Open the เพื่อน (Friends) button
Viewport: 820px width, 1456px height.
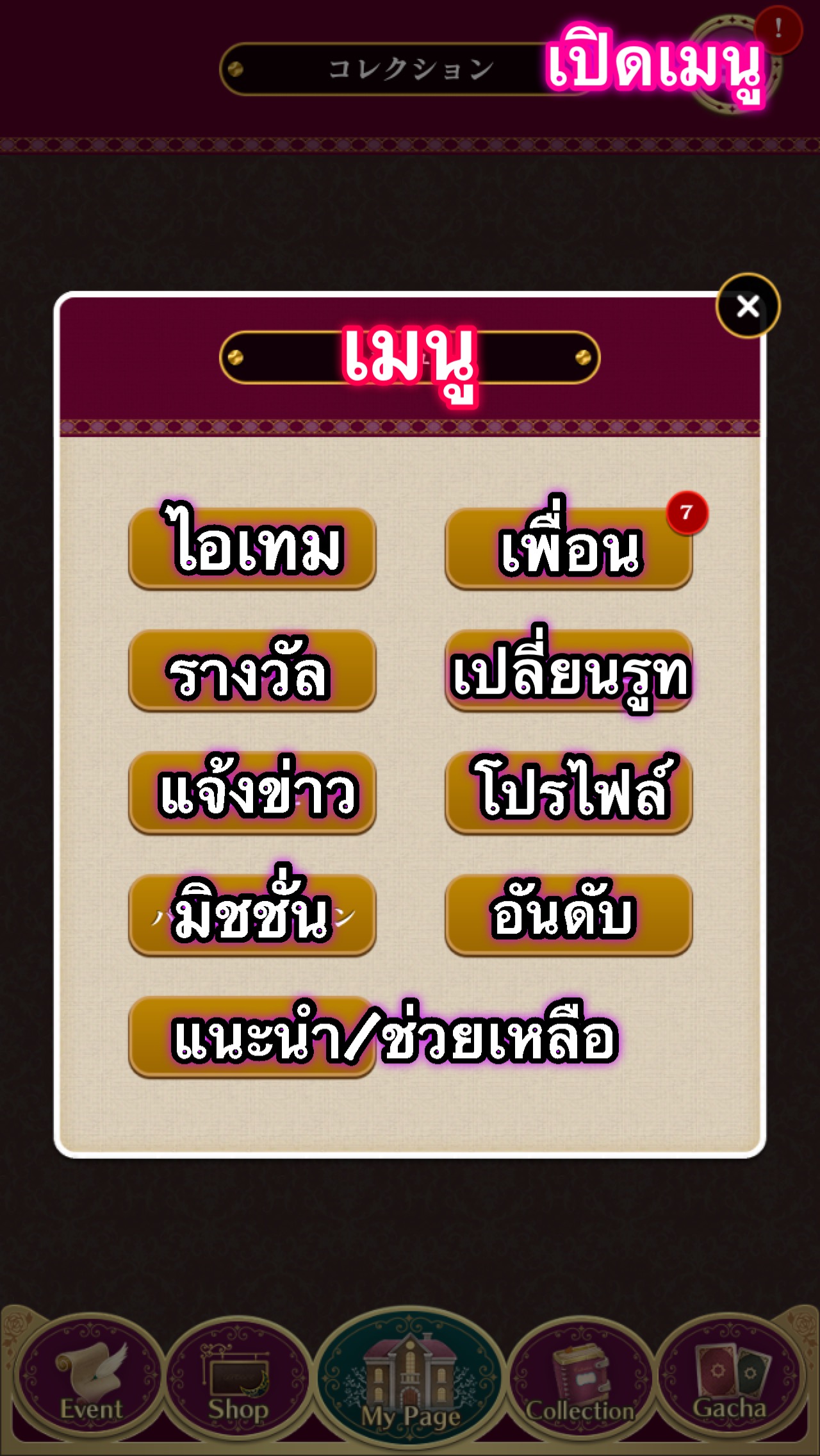pyautogui.click(x=569, y=548)
